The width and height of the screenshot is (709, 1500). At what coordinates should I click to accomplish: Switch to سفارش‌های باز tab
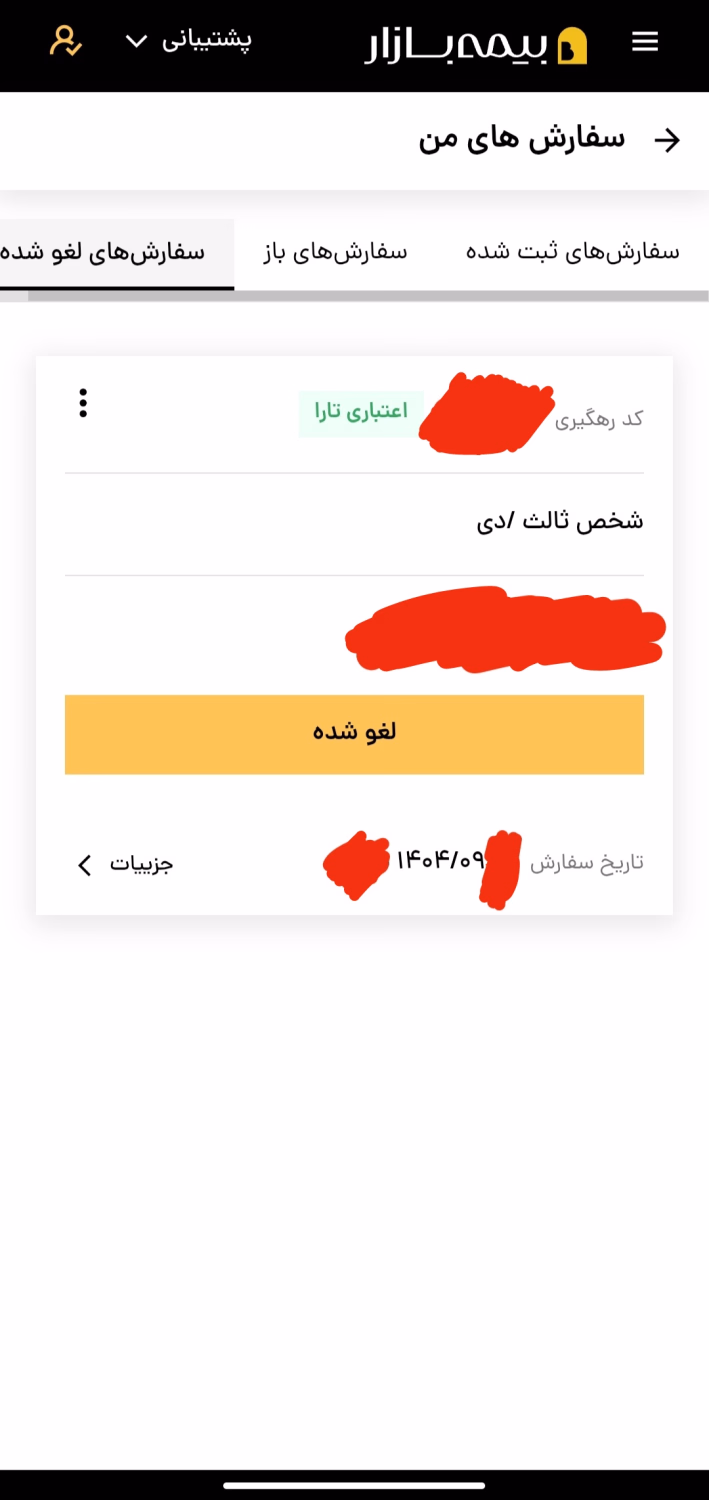[x=336, y=252]
